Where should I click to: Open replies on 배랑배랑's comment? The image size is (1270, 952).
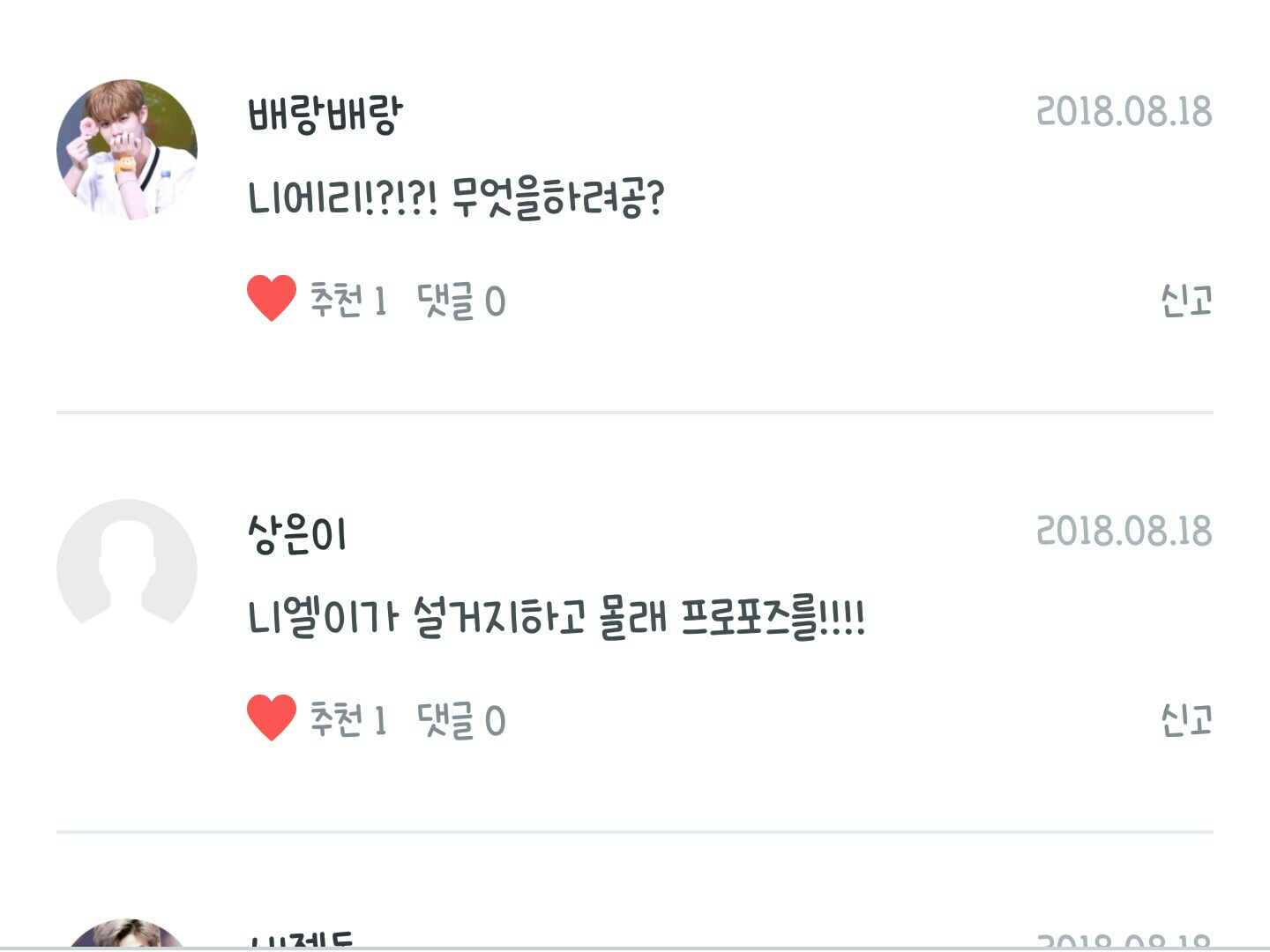pos(461,301)
